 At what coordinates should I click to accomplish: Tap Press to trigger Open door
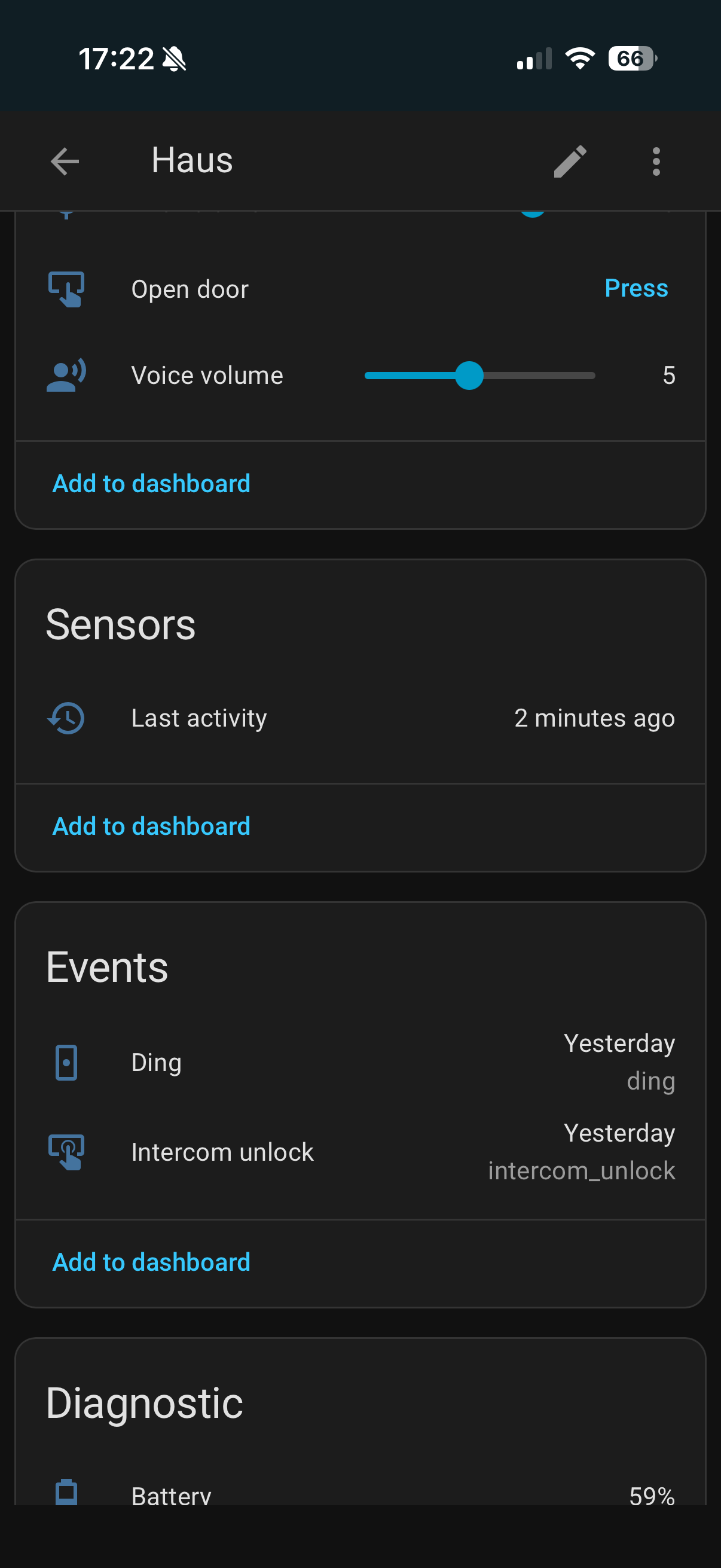click(x=636, y=288)
